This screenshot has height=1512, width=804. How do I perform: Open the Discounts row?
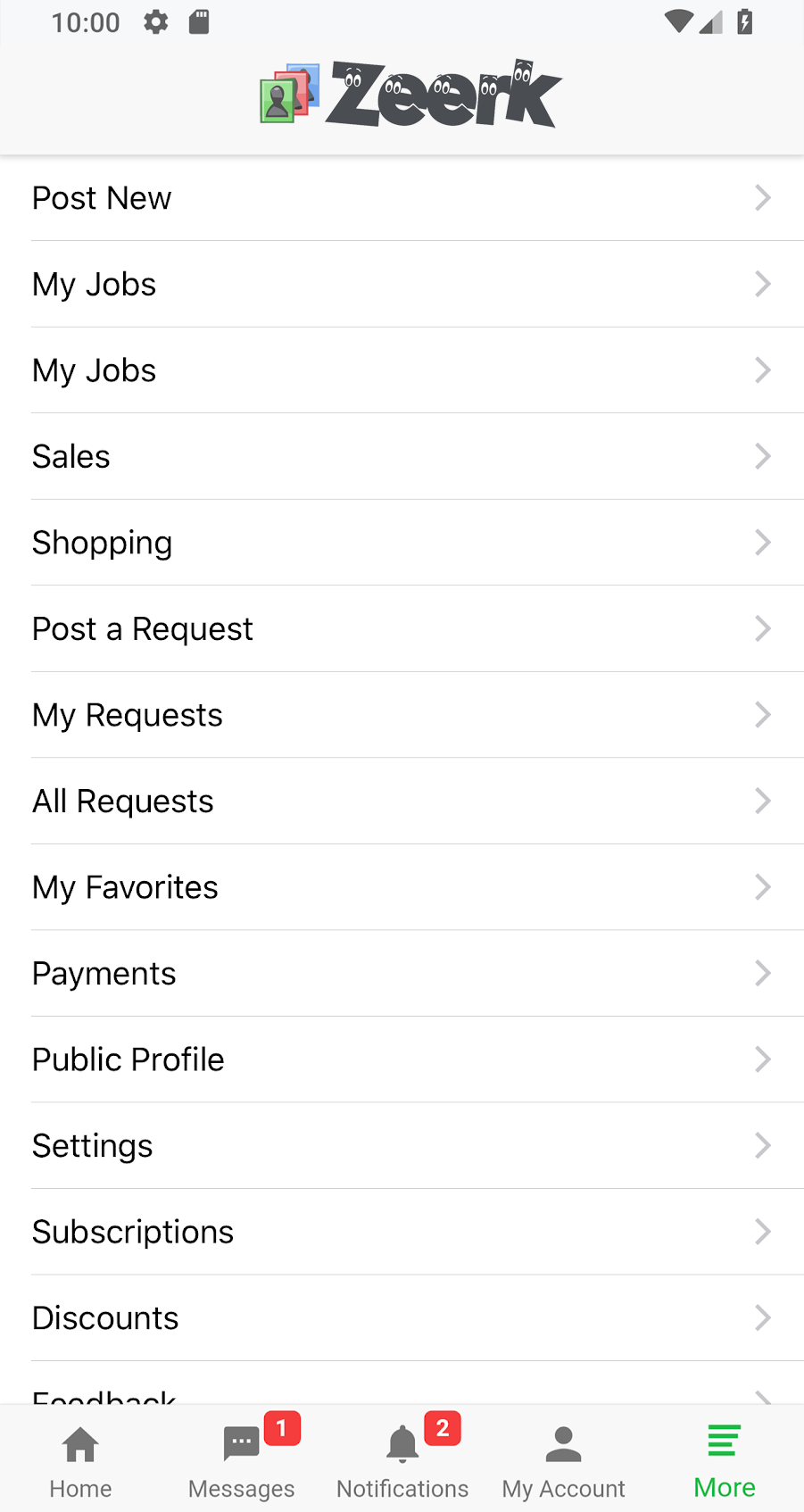(x=402, y=1317)
